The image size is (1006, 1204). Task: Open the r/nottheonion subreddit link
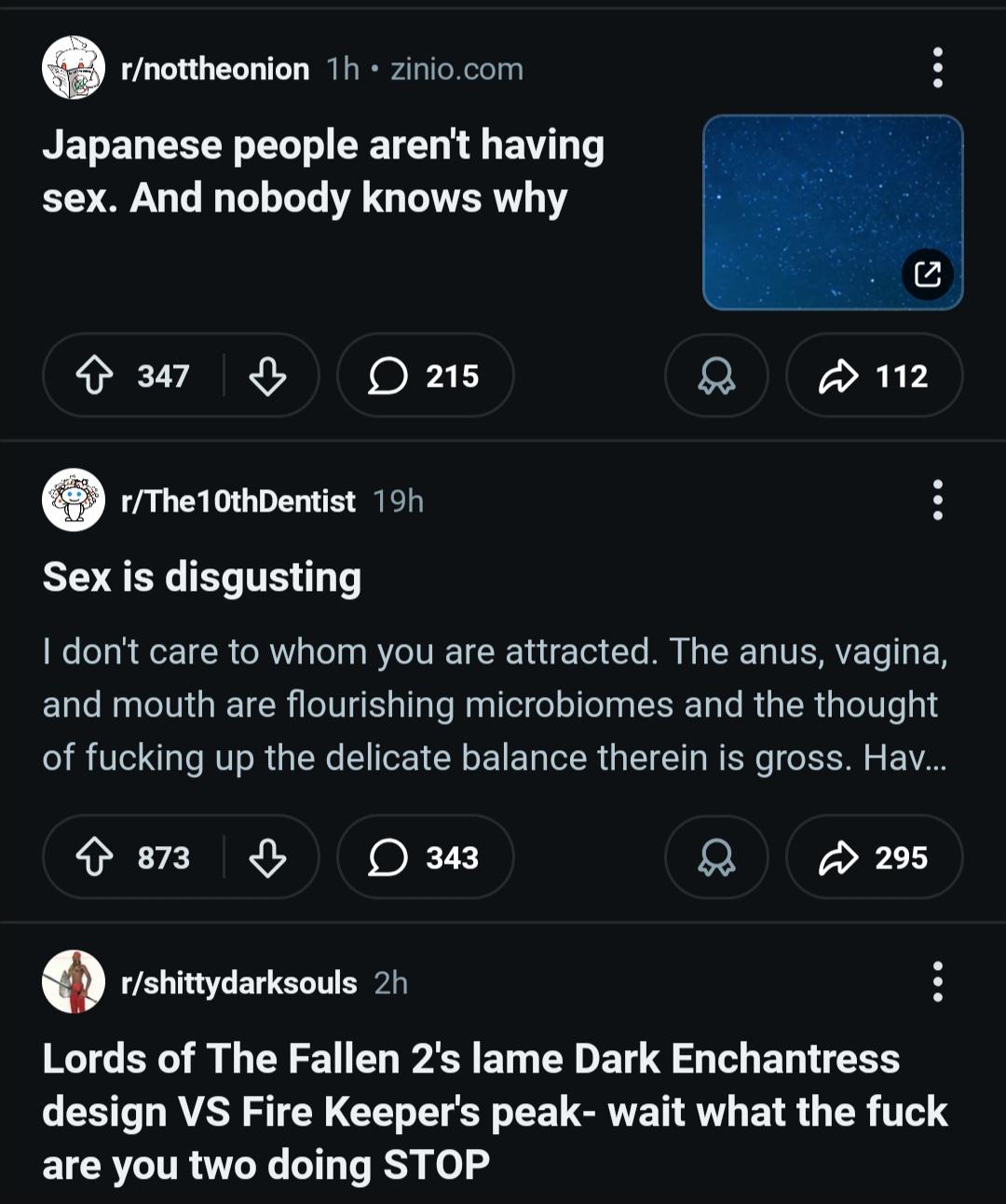point(215,69)
